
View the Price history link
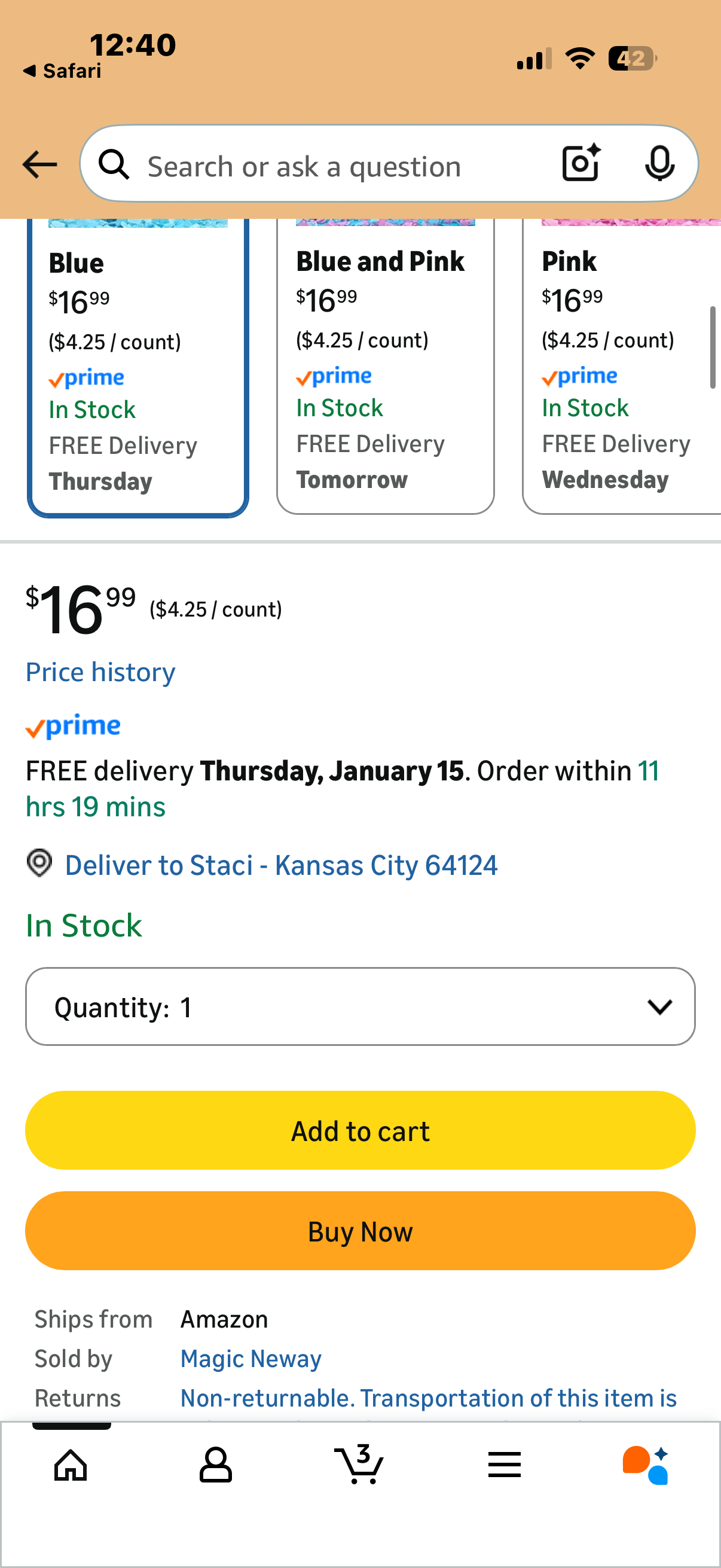(x=100, y=672)
